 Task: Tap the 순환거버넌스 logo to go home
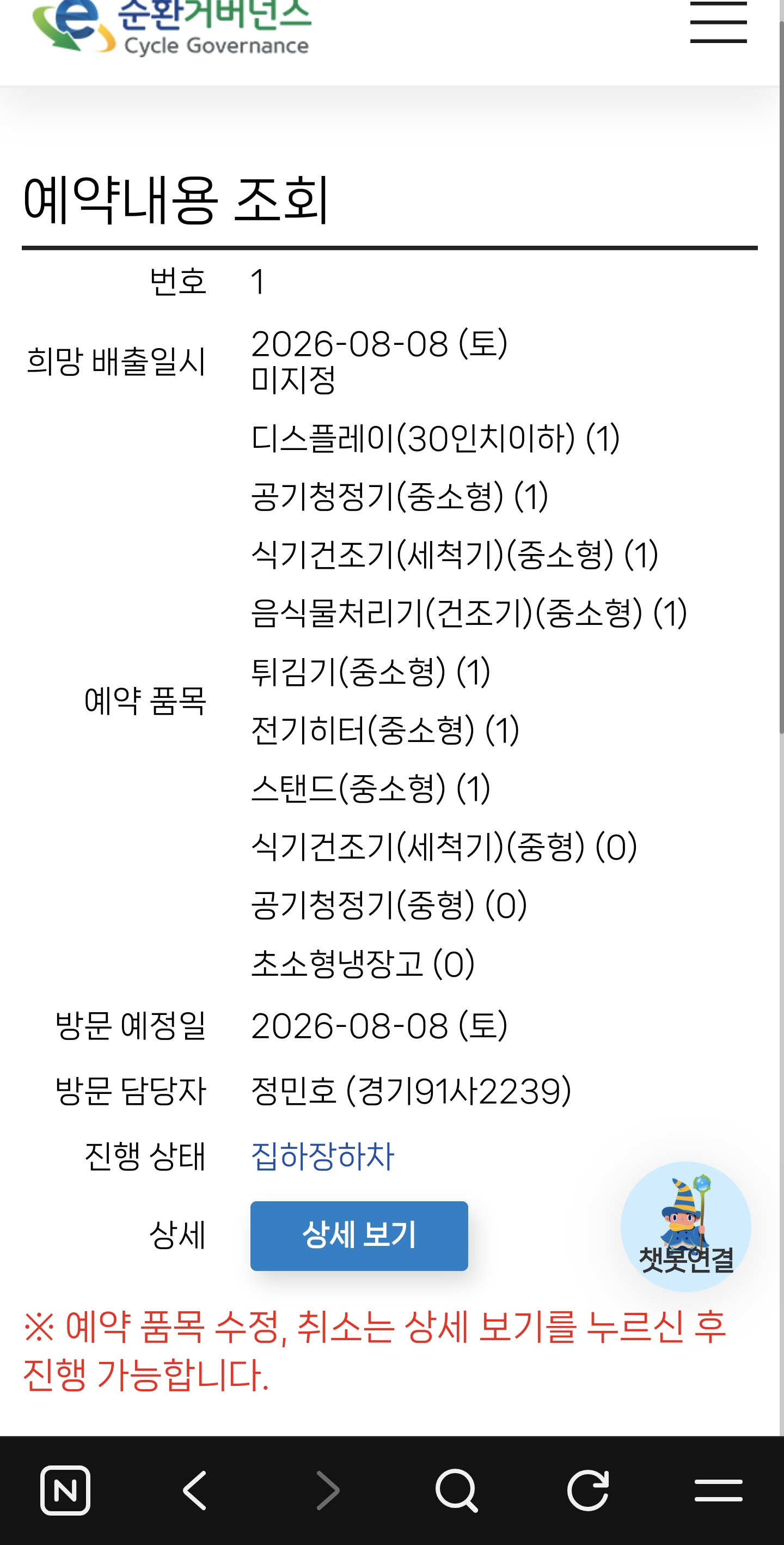point(172,26)
